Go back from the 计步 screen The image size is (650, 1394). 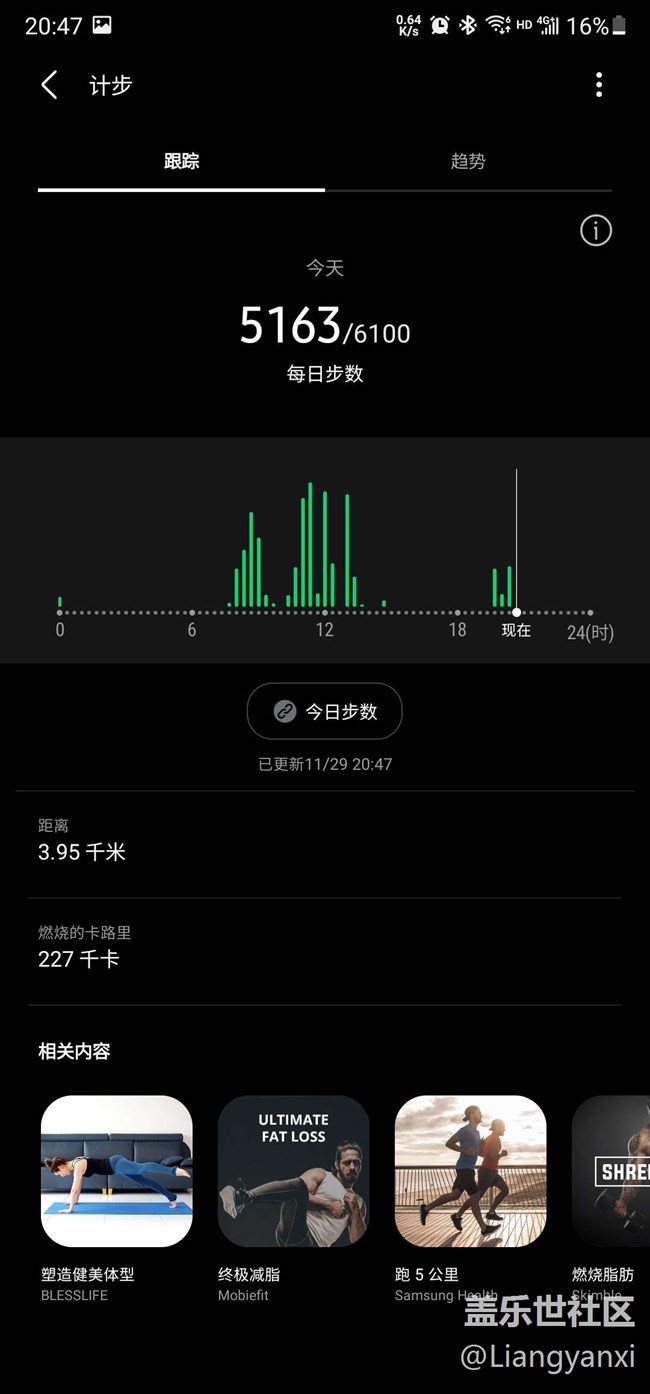coord(49,85)
